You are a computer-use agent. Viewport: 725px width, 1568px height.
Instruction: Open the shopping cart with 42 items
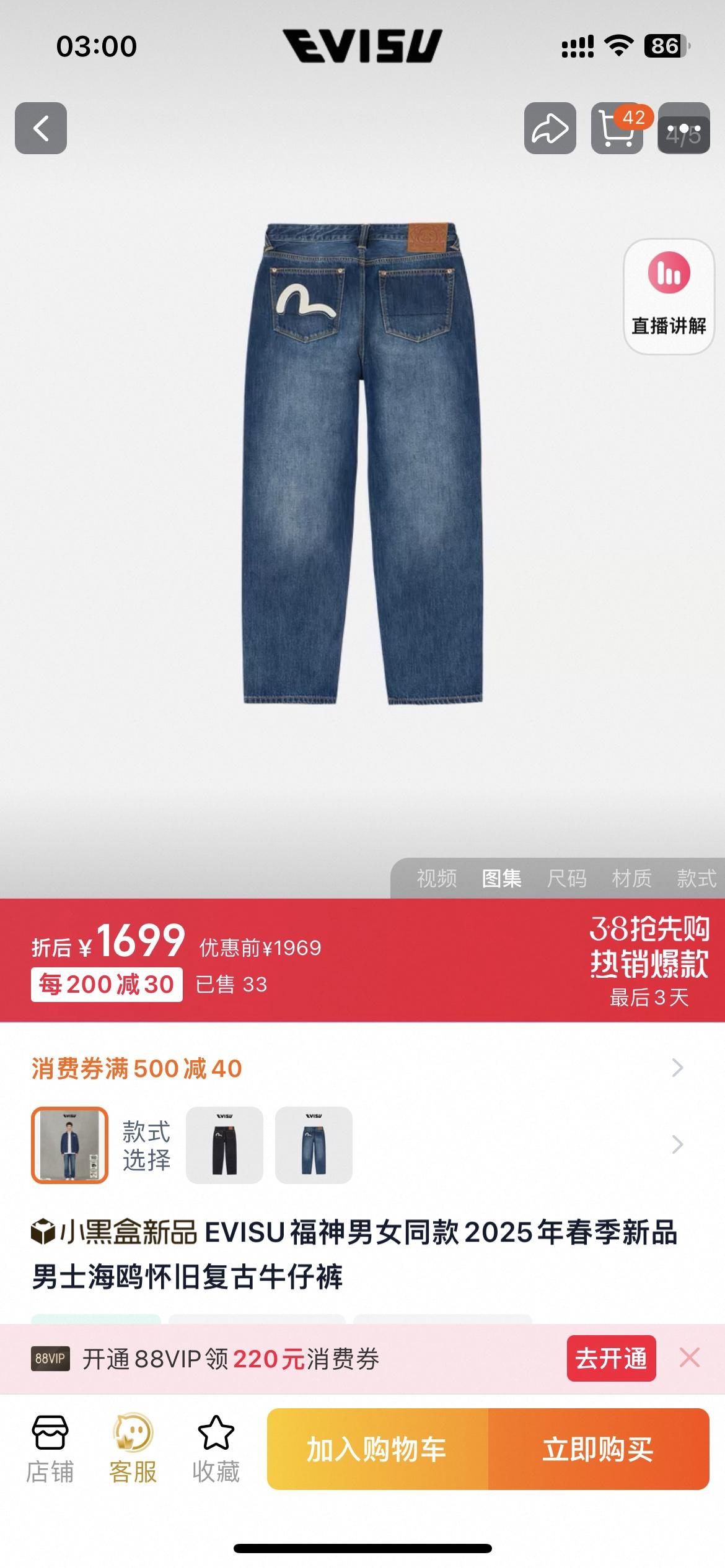click(x=617, y=128)
